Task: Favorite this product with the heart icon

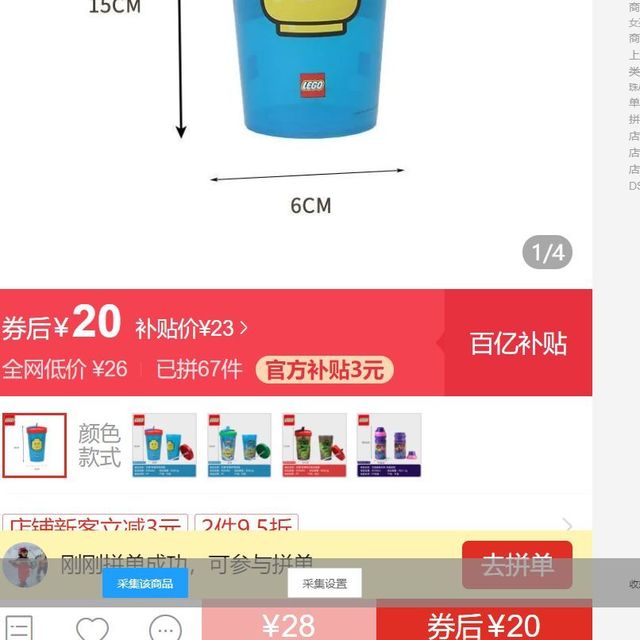Action: (92, 628)
